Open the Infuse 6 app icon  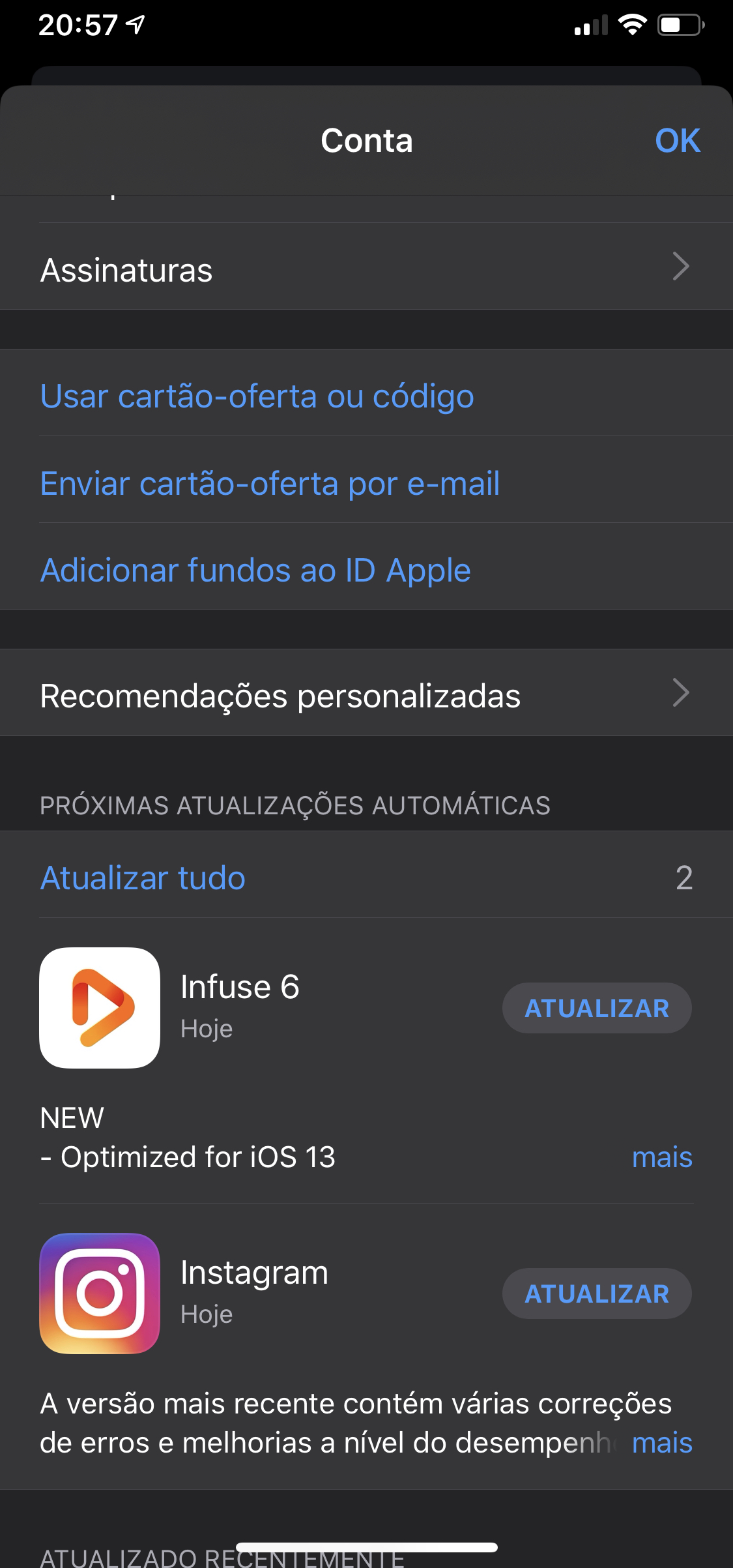coord(100,1008)
